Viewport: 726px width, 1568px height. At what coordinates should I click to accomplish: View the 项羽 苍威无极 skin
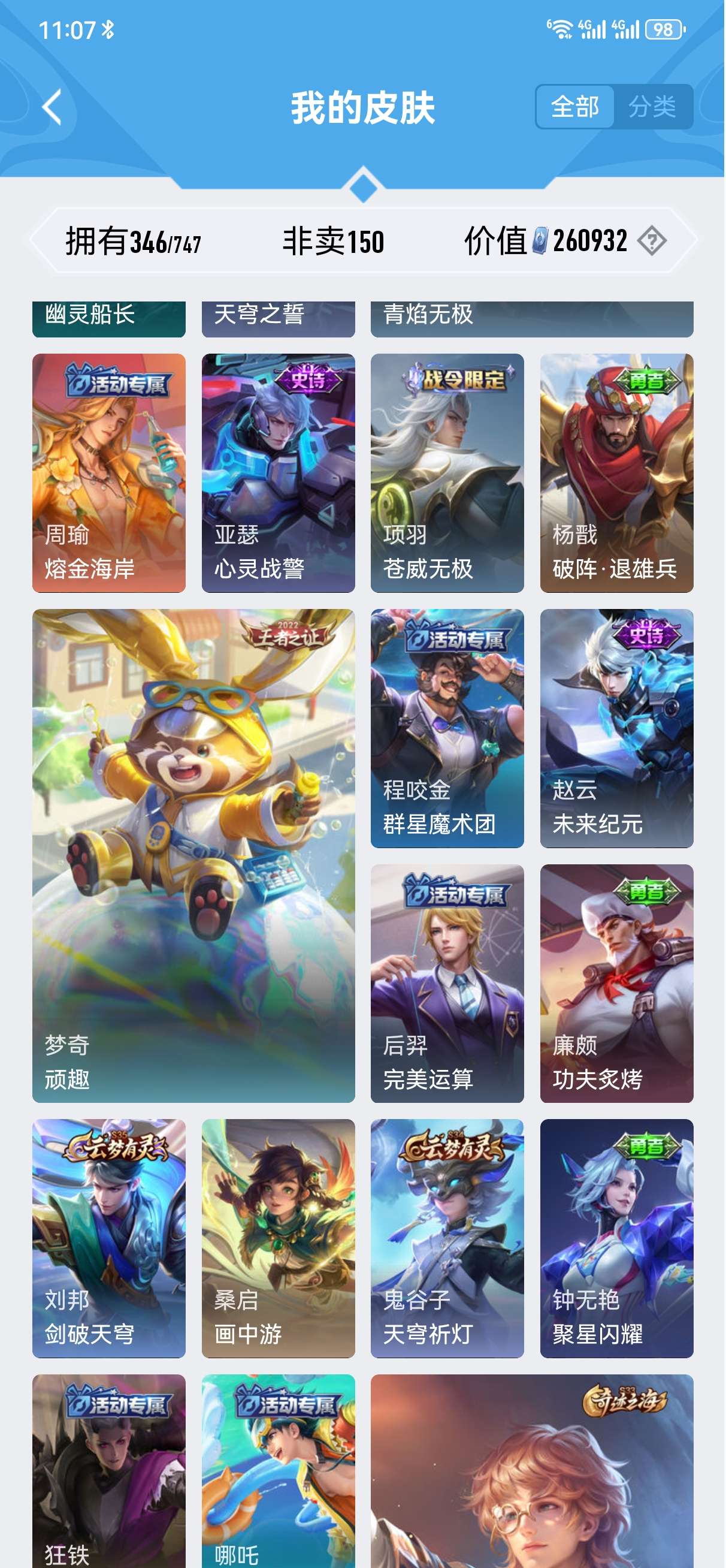click(447, 472)
